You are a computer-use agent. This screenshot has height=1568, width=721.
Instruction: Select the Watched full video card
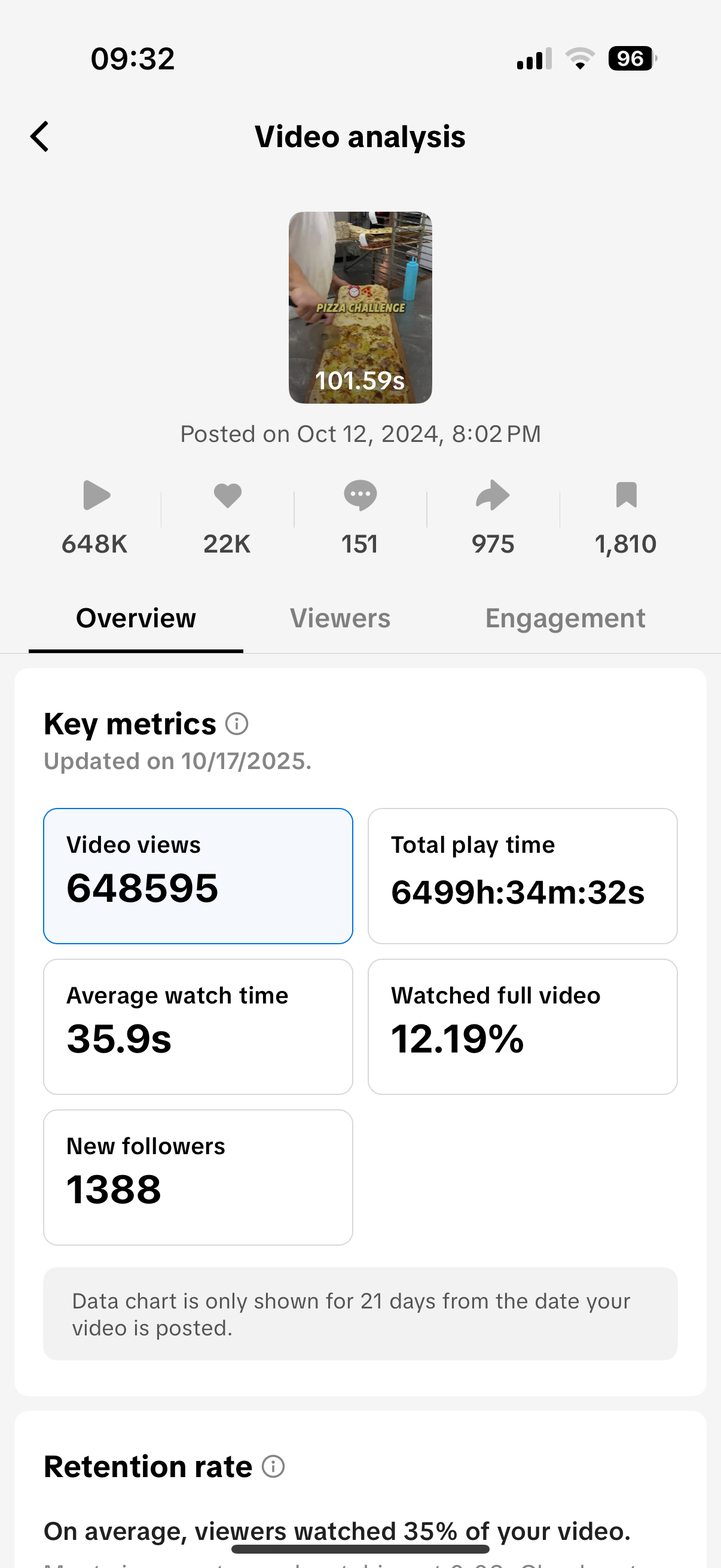(522, 1026)
